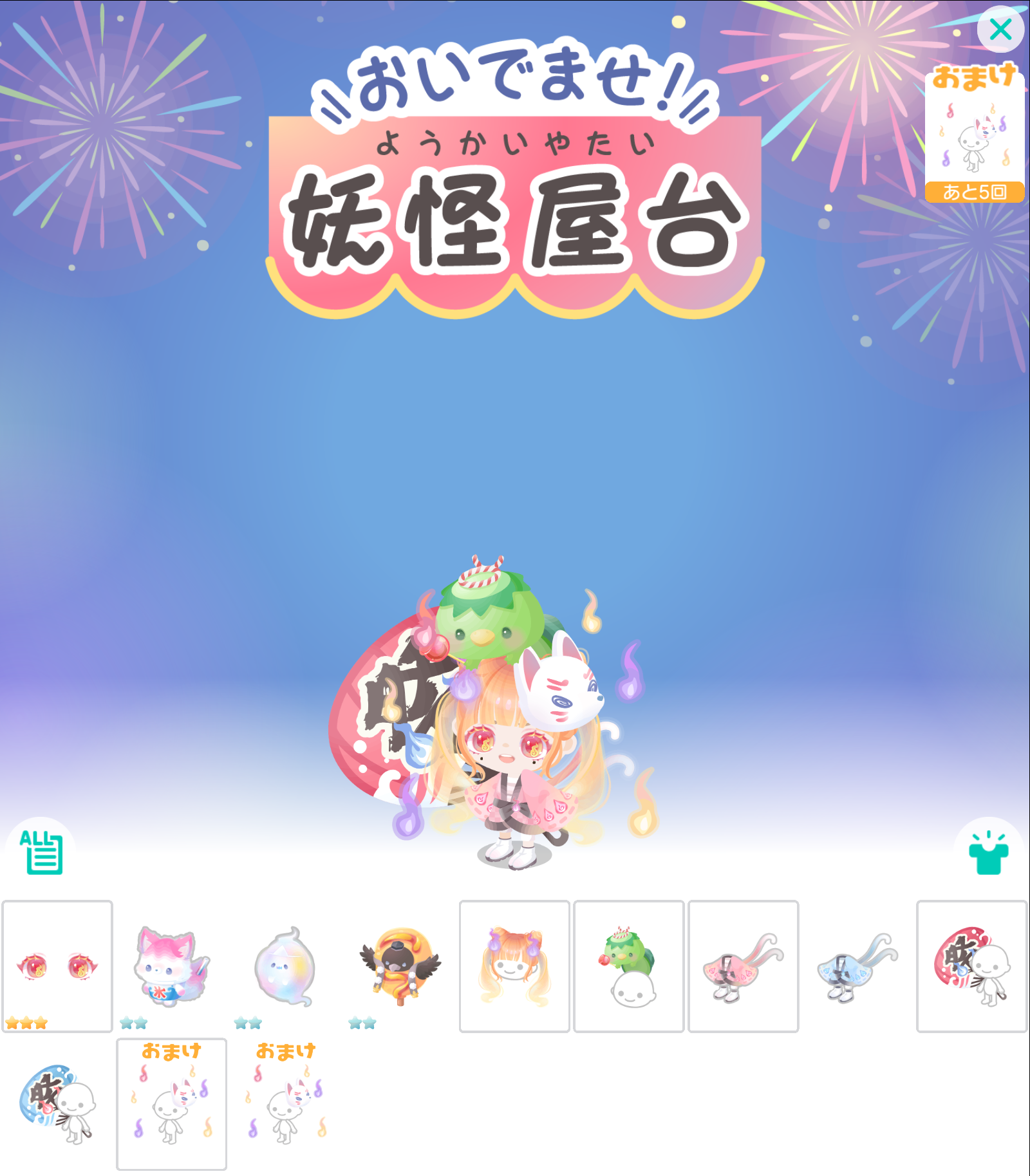Select the green kappa head accessory
The width and height of the screenshot is (1030, 1176).
(628, 966)
